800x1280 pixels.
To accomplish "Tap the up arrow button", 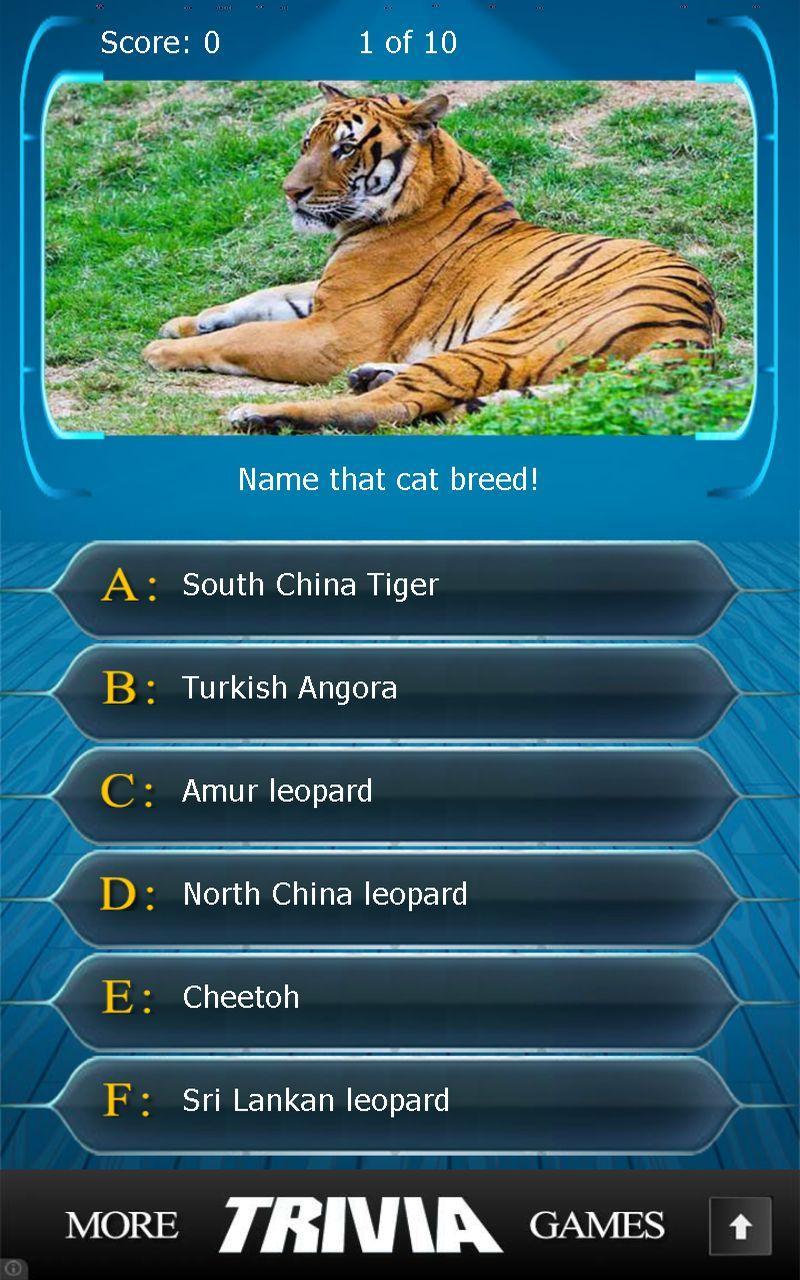I will tap(740, 1226).
